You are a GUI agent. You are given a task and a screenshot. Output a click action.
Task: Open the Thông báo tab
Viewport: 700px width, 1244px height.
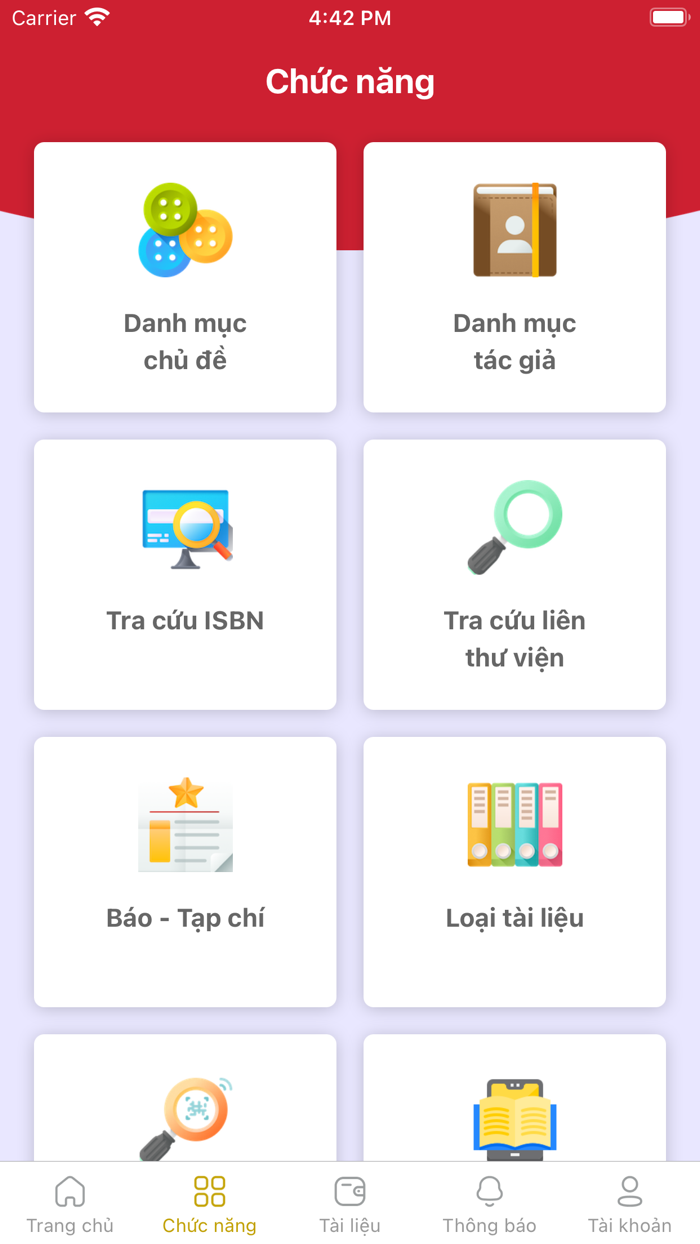click(490, 1205)
